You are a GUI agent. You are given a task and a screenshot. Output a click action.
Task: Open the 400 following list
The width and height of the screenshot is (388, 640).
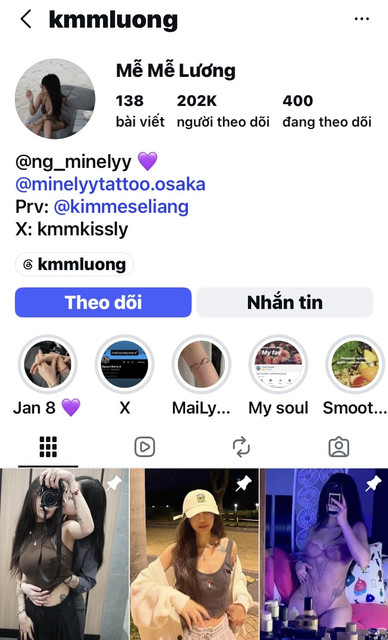coord(327,111)
